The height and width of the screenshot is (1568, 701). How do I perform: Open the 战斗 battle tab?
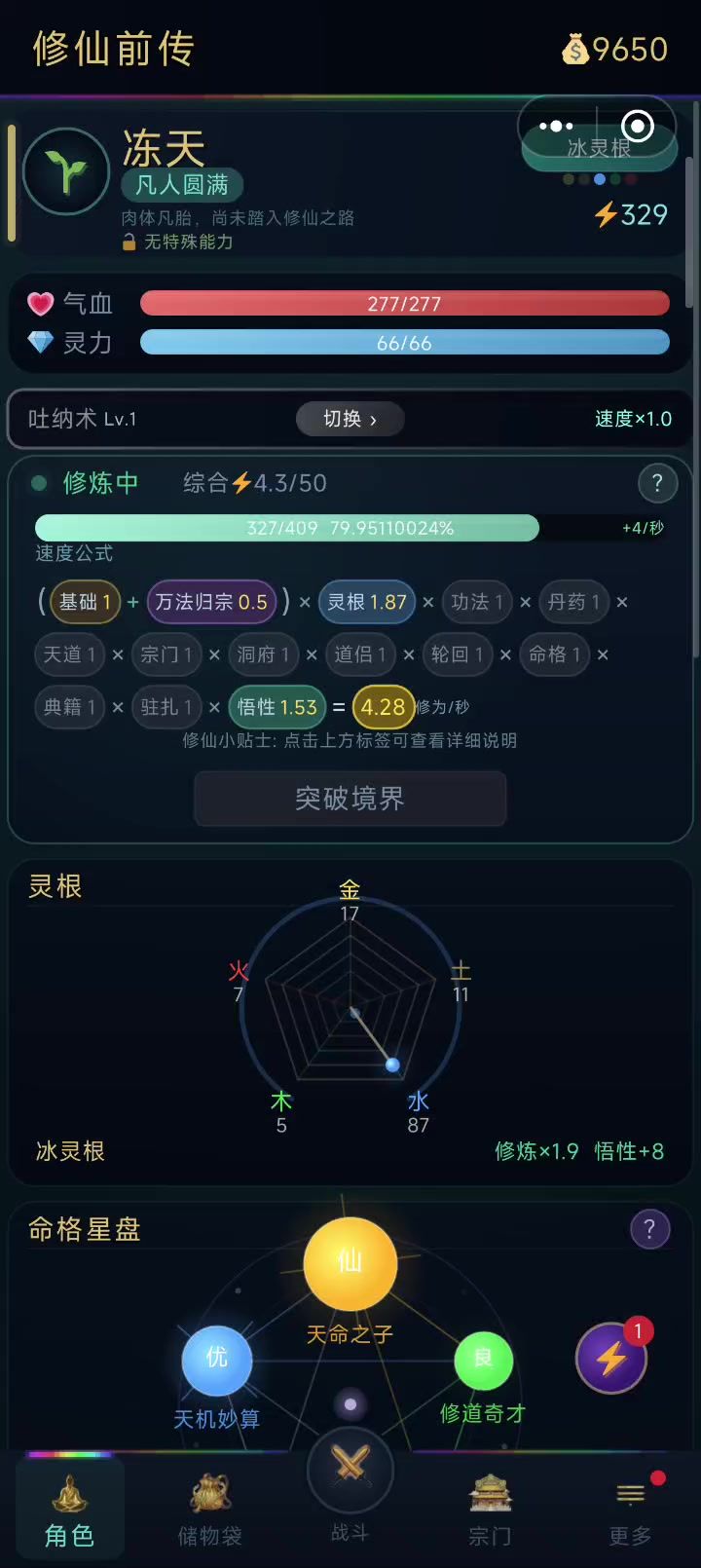point(350,1475)
